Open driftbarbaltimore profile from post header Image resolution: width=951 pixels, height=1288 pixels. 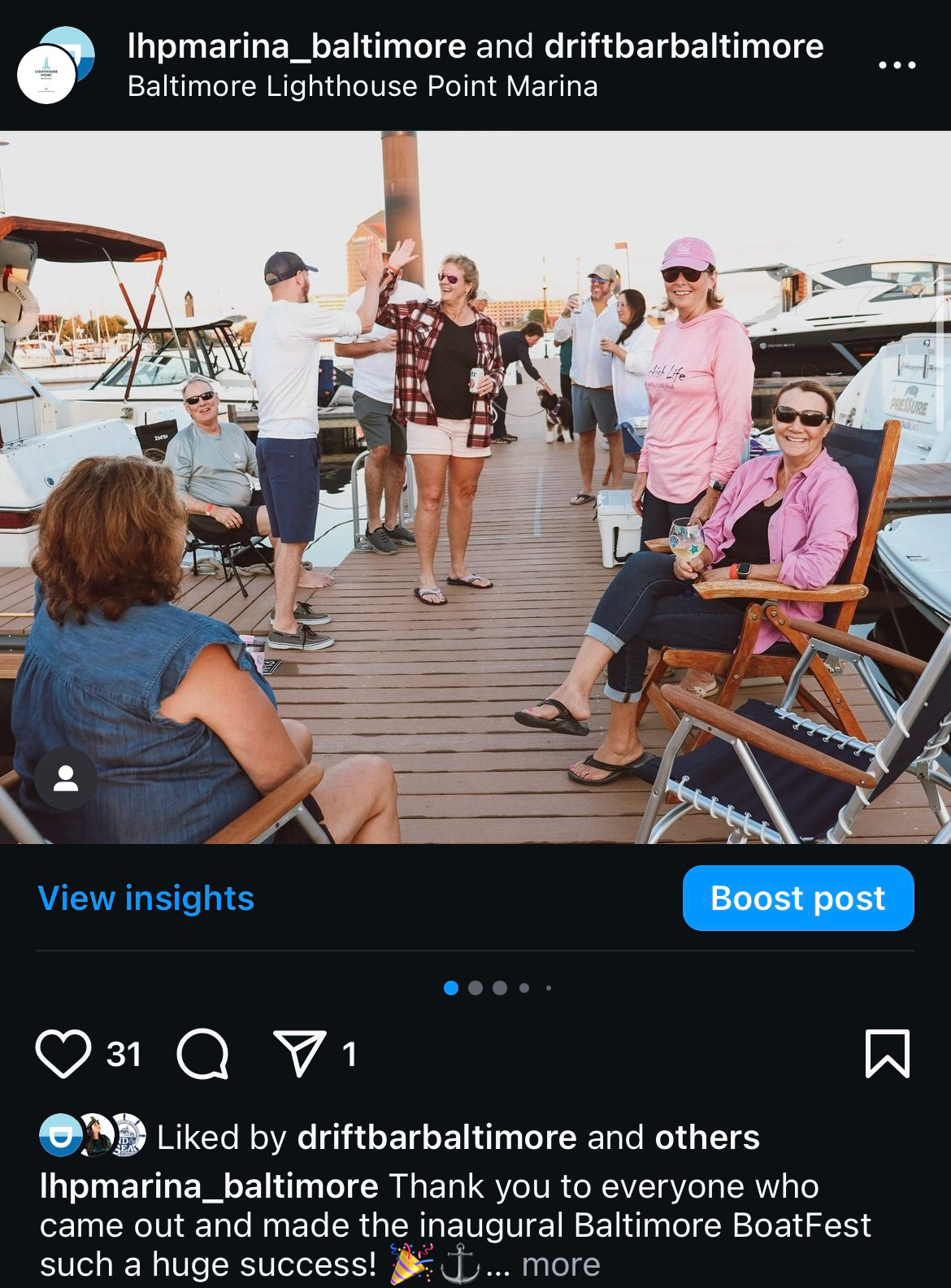click(684, 46)
